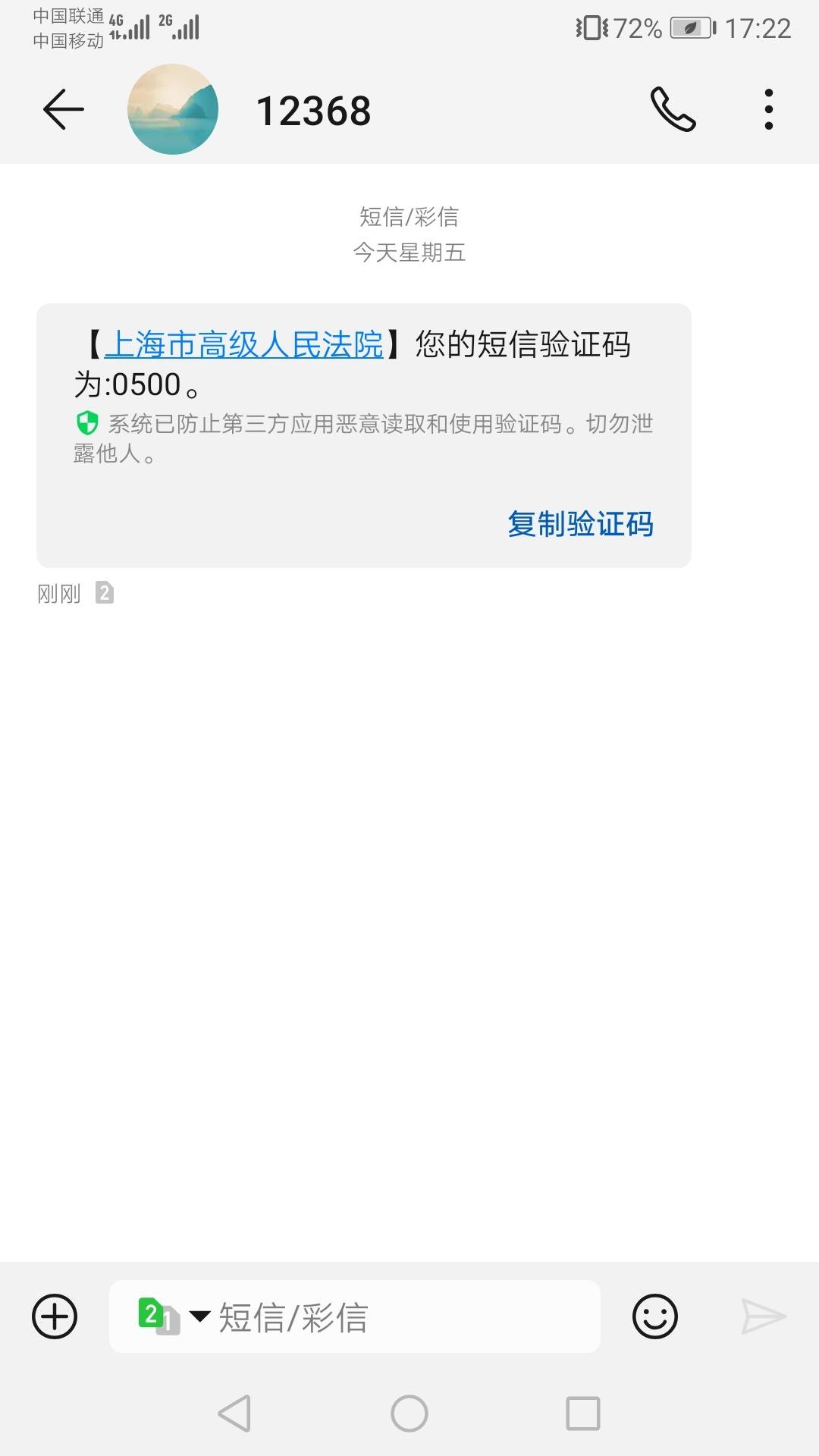This screenshot has height=1456, width=819.
Task: Show recent apps
Action: pos(583,1414)
